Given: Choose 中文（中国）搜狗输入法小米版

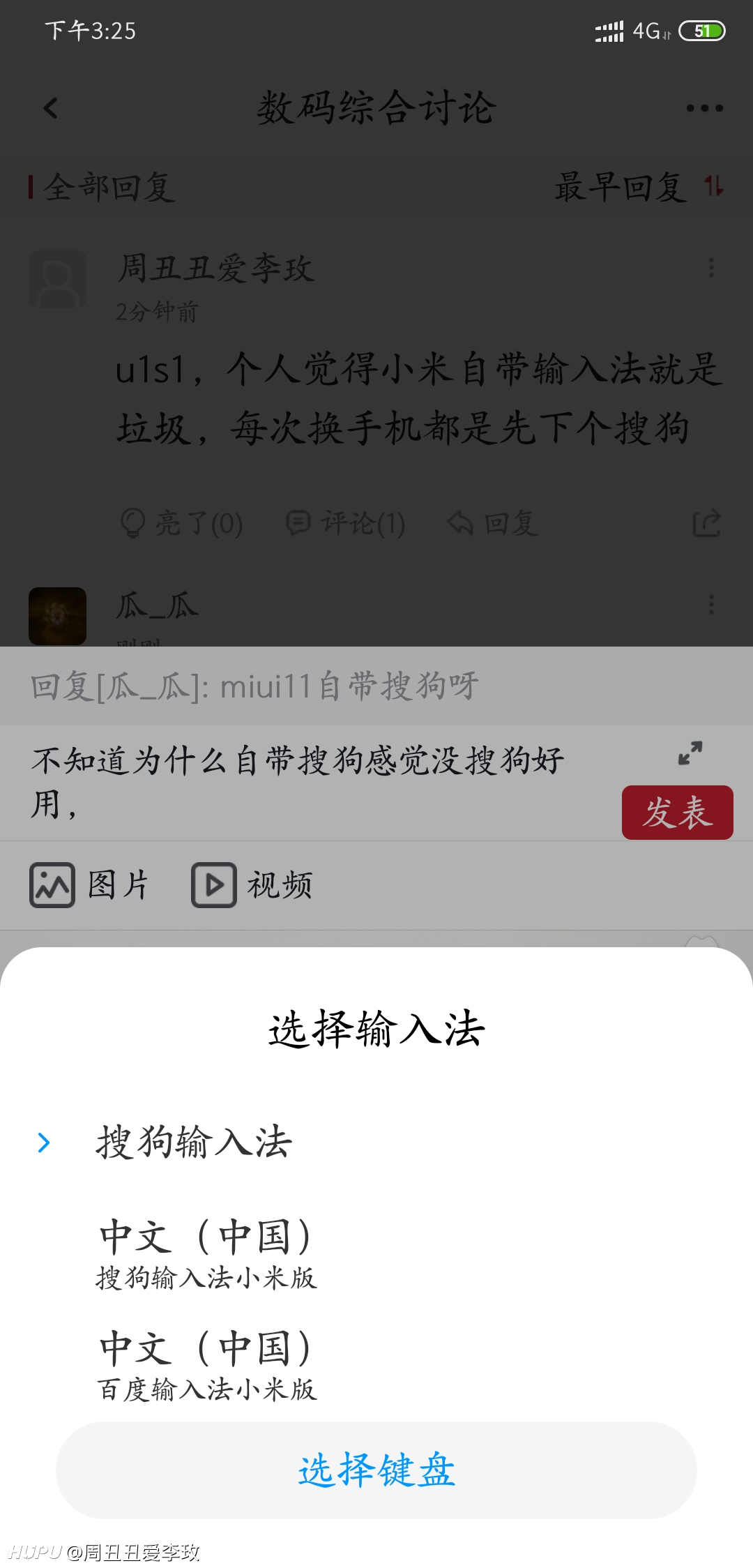Looking at the screenshot, I should (376, 1253).
